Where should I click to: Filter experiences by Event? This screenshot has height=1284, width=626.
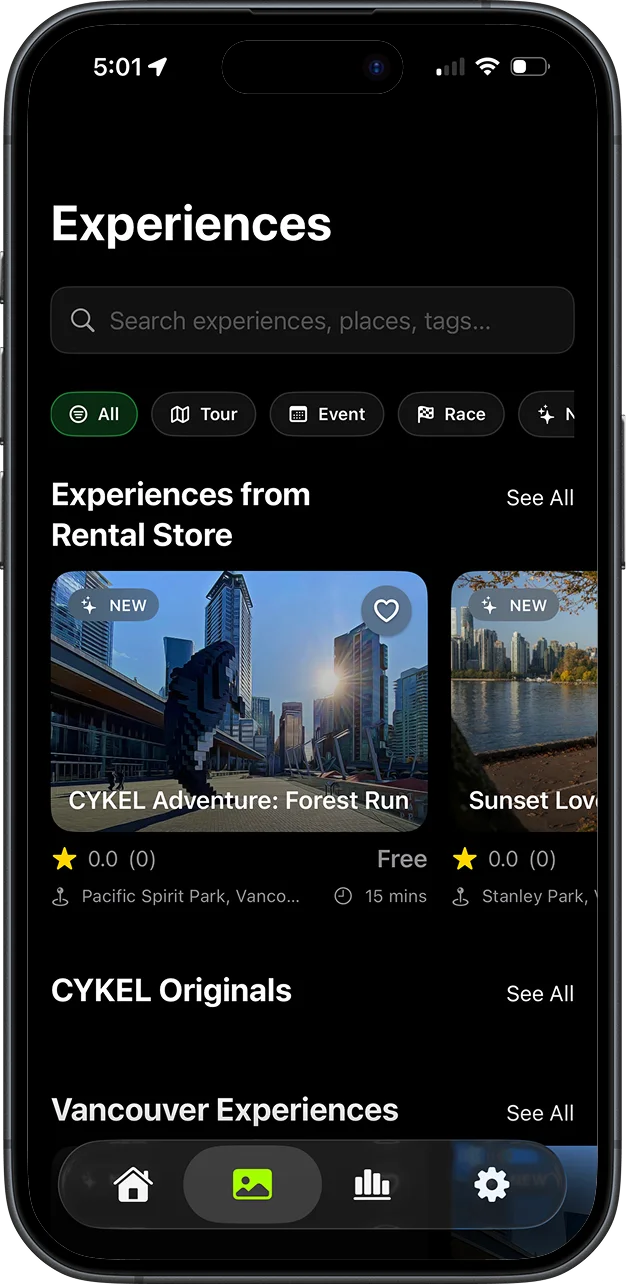click(327, 414)
